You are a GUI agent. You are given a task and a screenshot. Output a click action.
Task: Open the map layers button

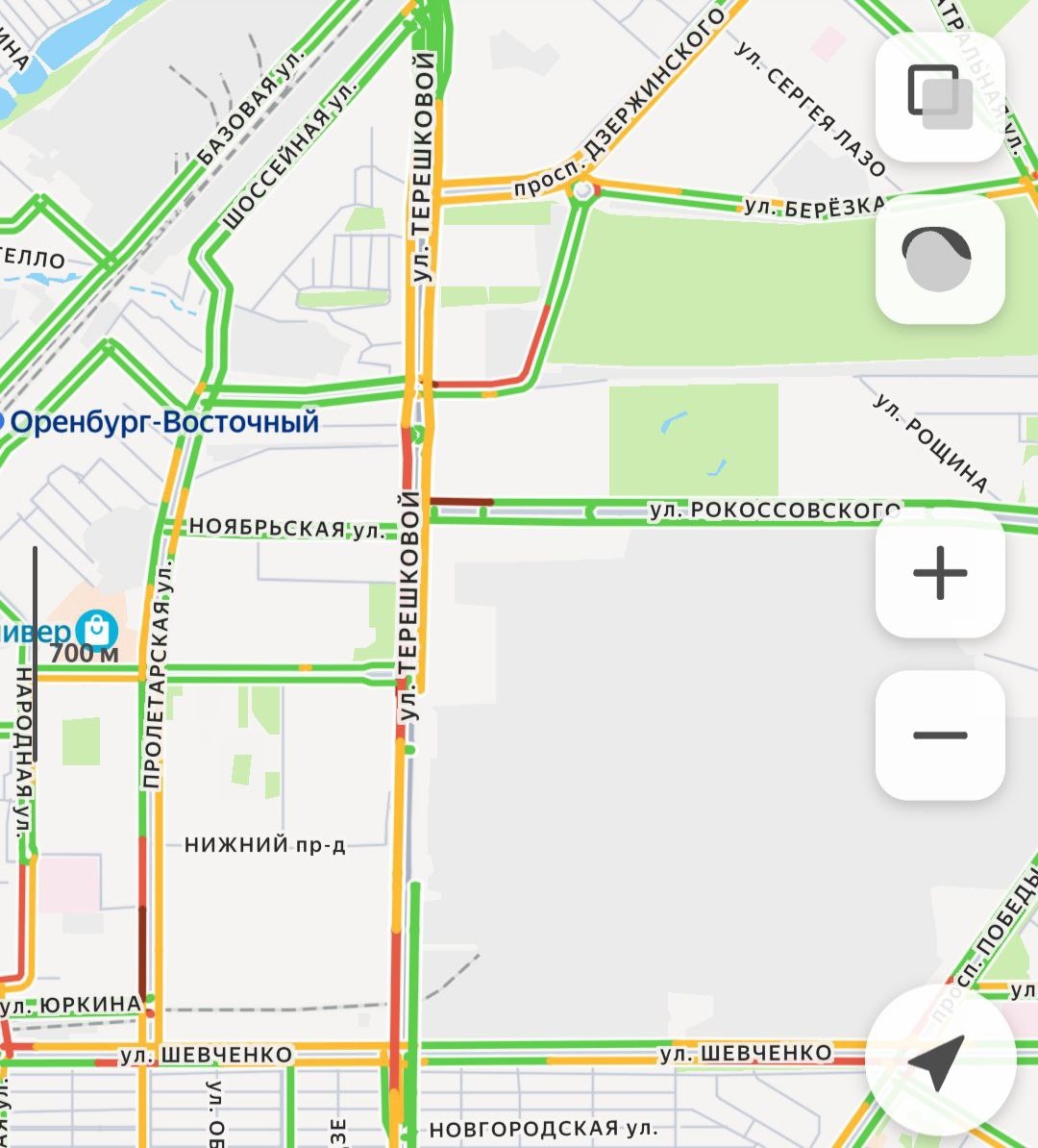tap(939, 97)
